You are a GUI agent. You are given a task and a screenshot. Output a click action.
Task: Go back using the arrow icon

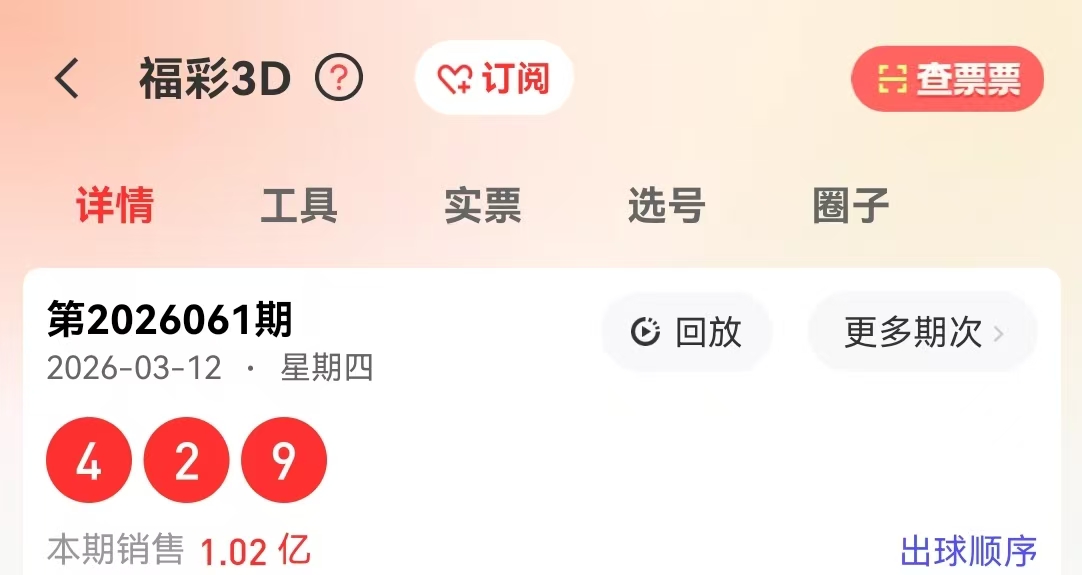(x=67, y=78)
